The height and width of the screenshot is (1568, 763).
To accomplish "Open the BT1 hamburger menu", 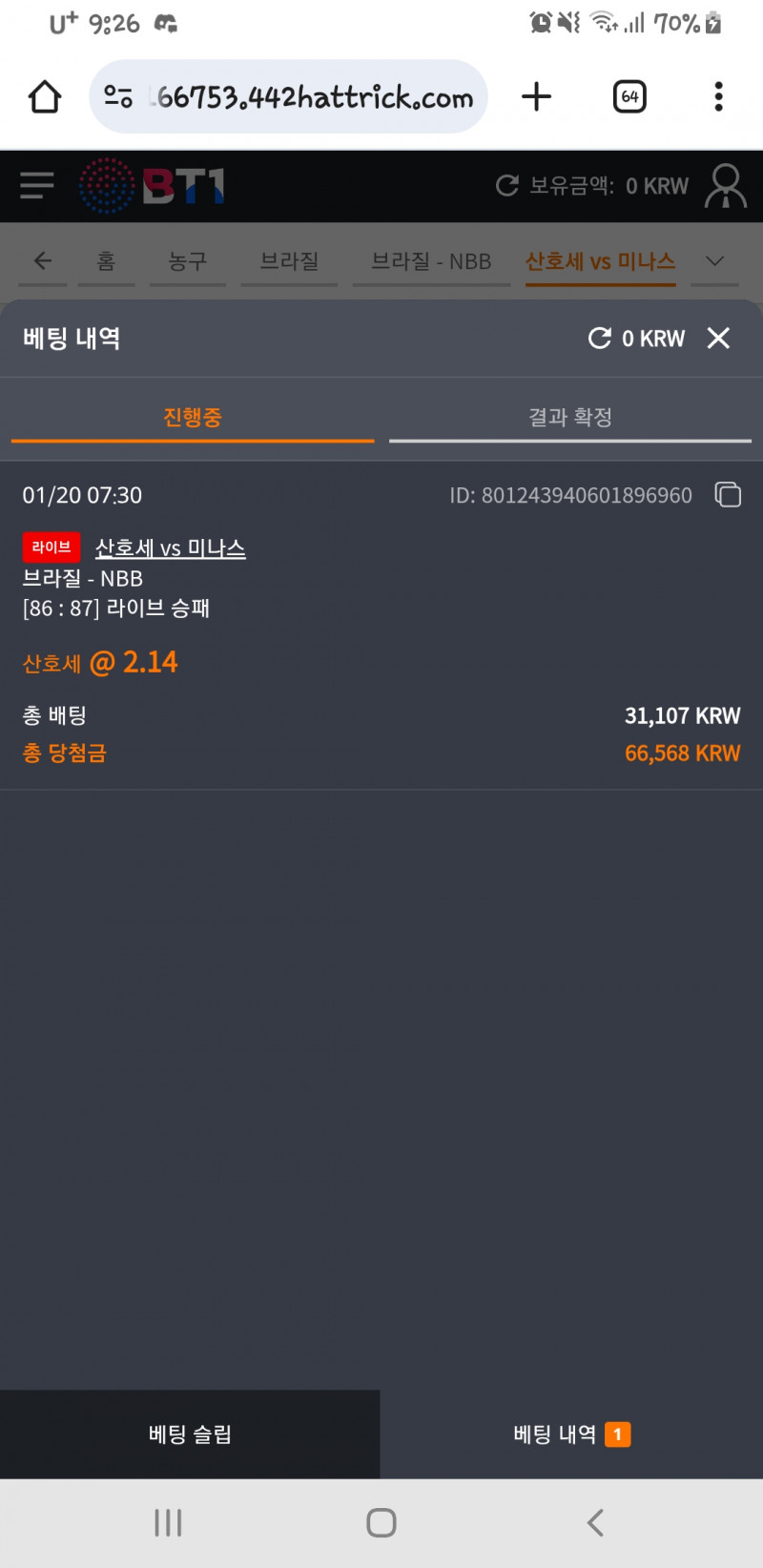I will tap(36, 185).
